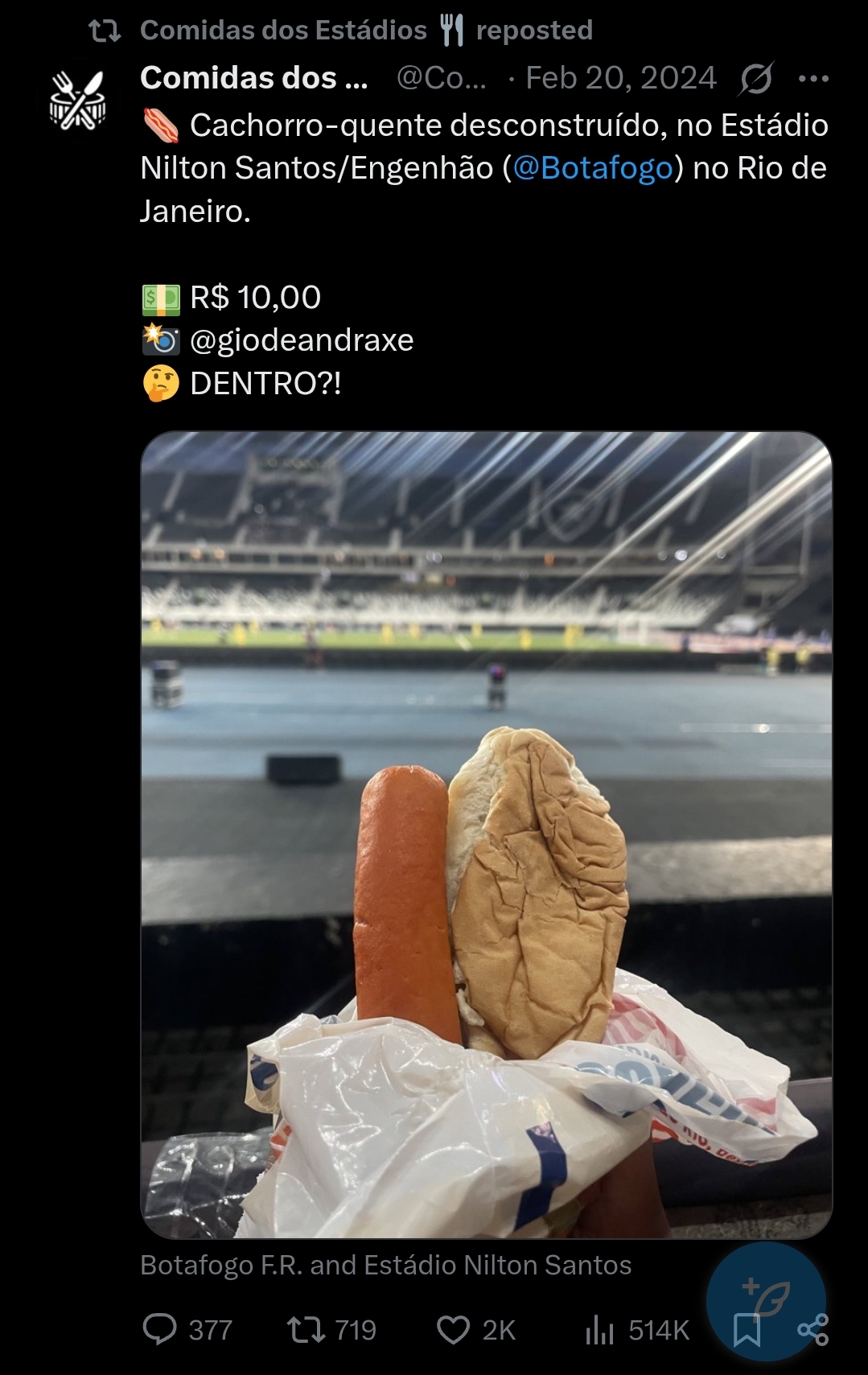Open Comidas dos Estádios profile avatar
Screen dimensions: 868x1375
tap(78, 101)
